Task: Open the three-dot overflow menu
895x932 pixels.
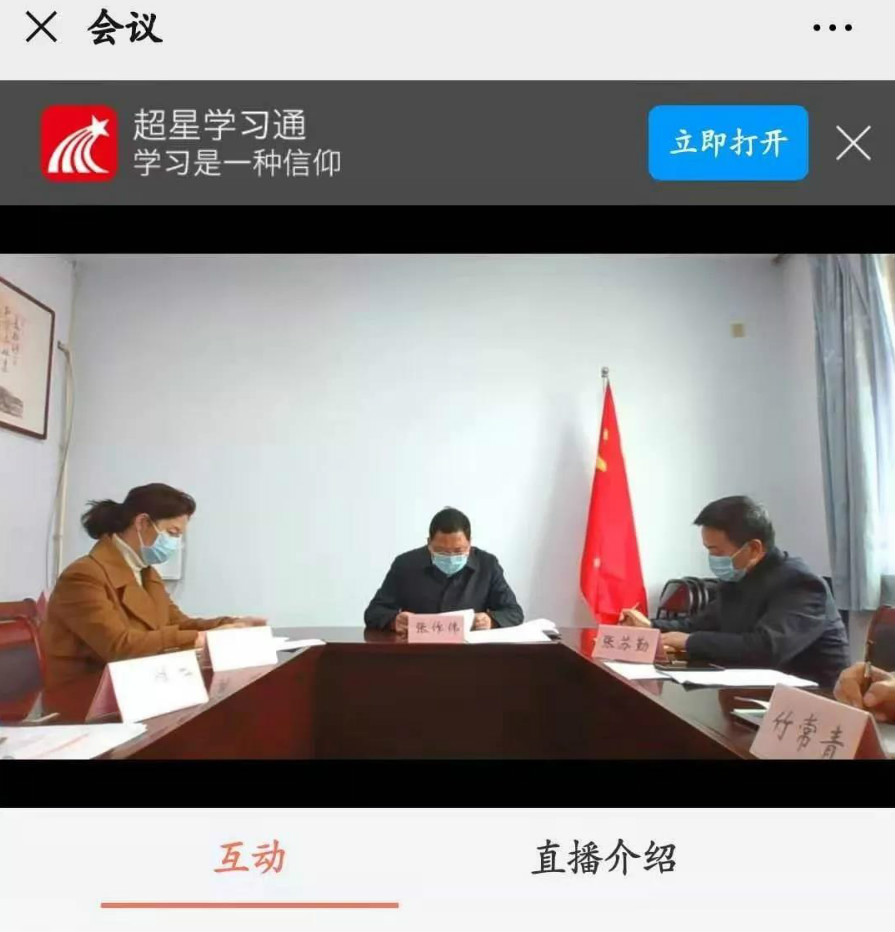Action: pos(832,28)
